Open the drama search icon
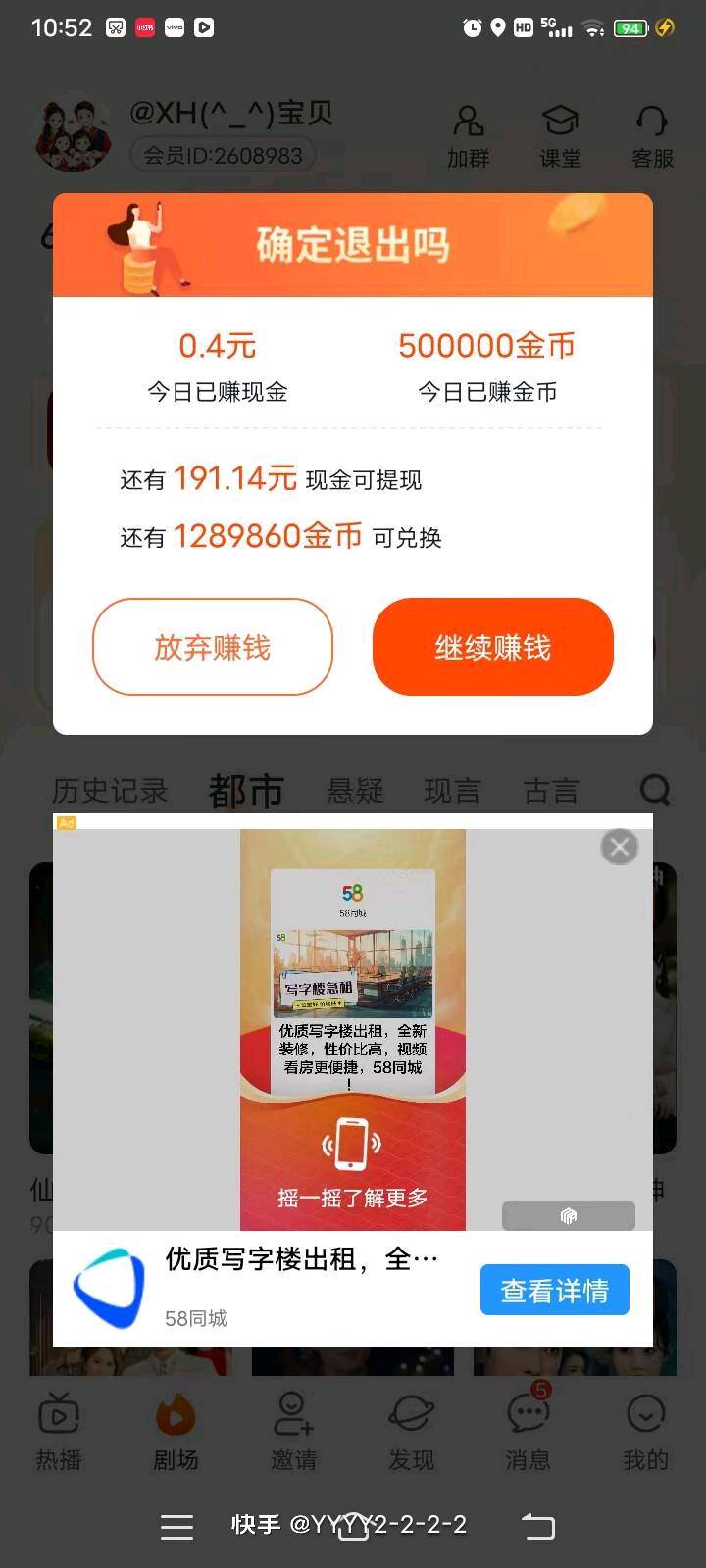The image size is (706, 1568). click(x=654, y=789)
